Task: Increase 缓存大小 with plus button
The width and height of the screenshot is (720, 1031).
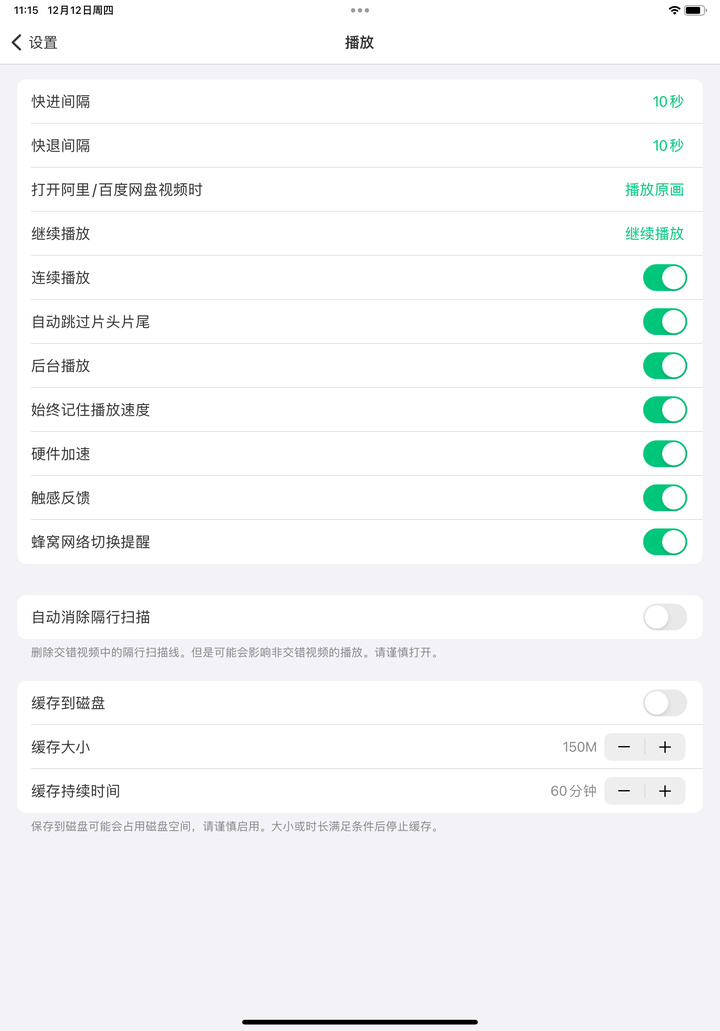Action: tap(665, 747)
